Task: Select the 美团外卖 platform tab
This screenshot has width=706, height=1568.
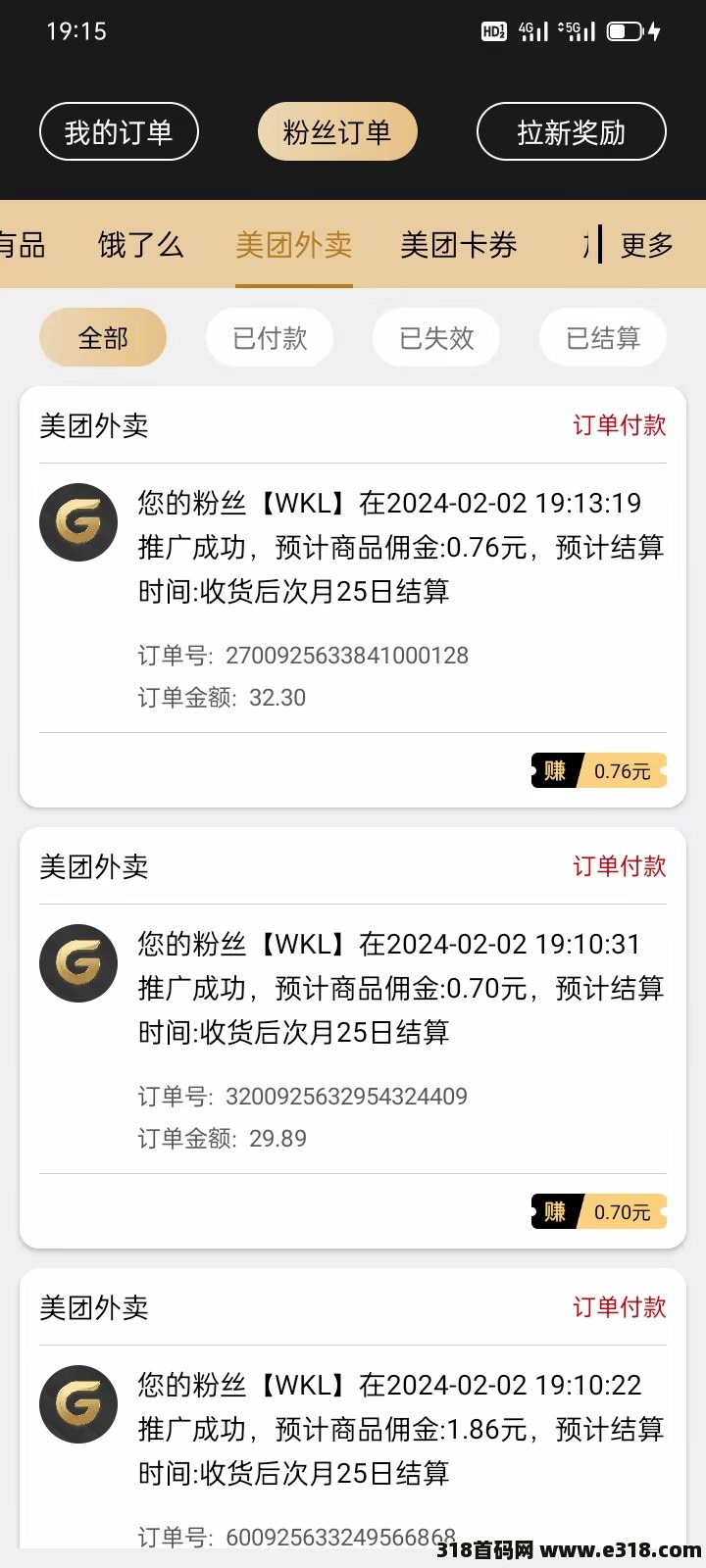Action: pos(293,245)
